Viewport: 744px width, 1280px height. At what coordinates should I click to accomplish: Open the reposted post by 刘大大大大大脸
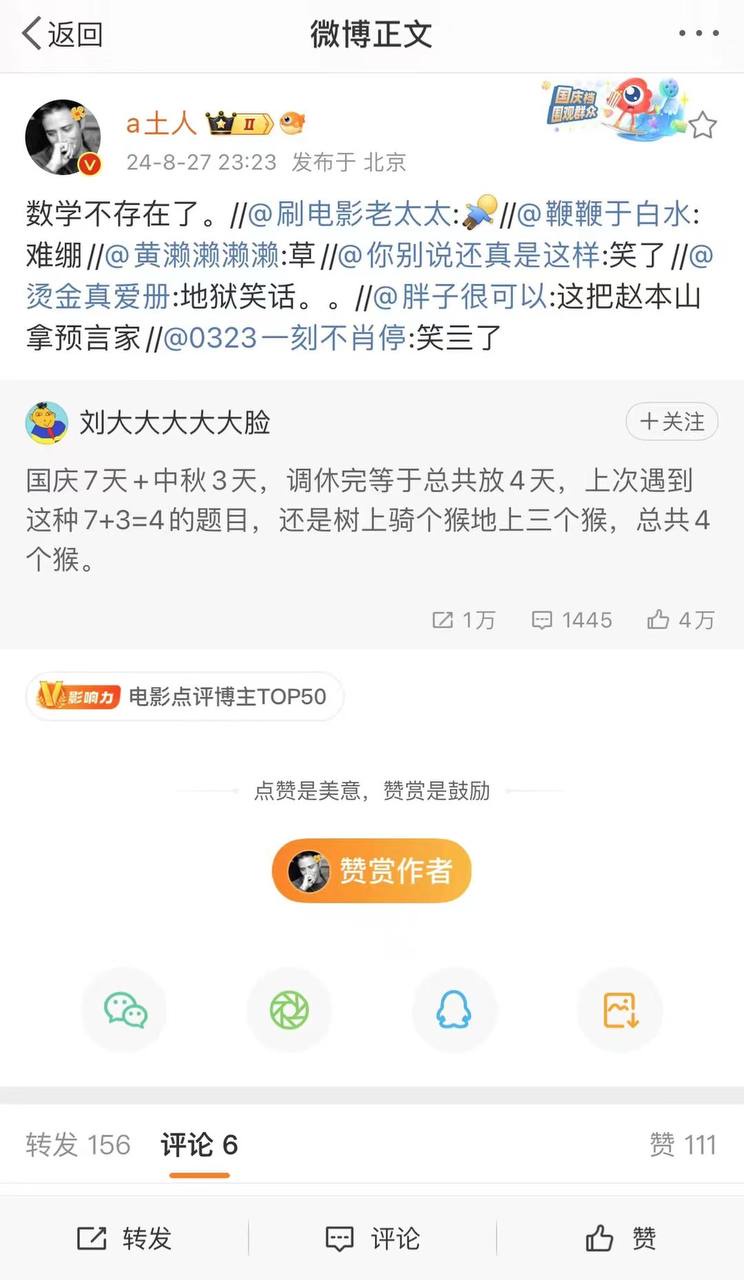click(x=370, y=520)
